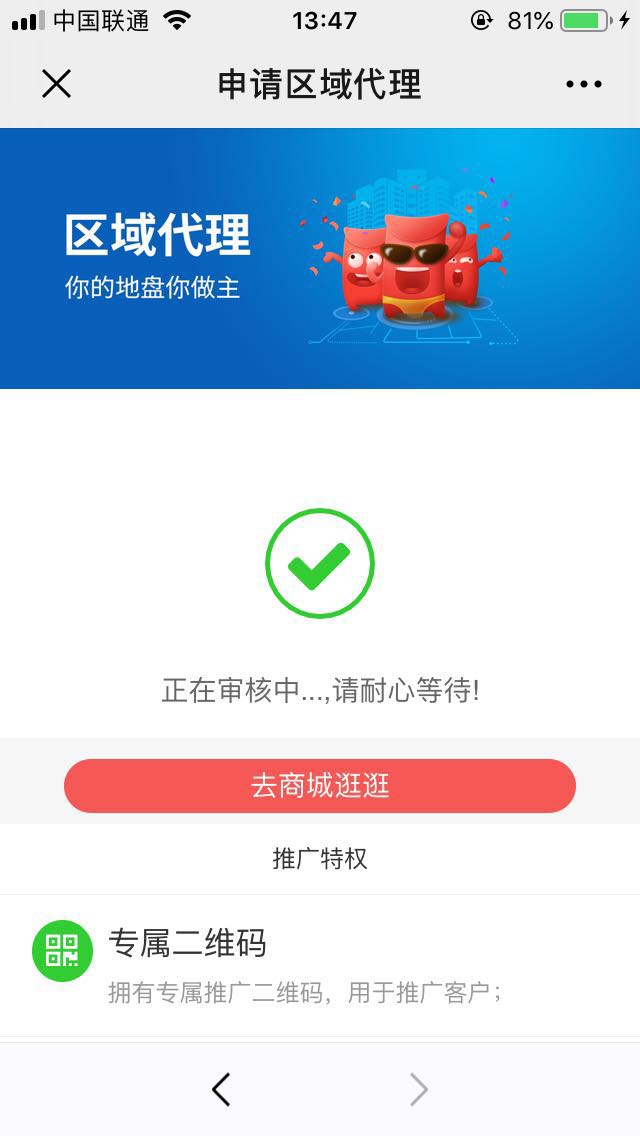Tap the 去商城逛逛 button
Image resolution: width=640 pixels, height=1136 pixels.
(320, 786)
